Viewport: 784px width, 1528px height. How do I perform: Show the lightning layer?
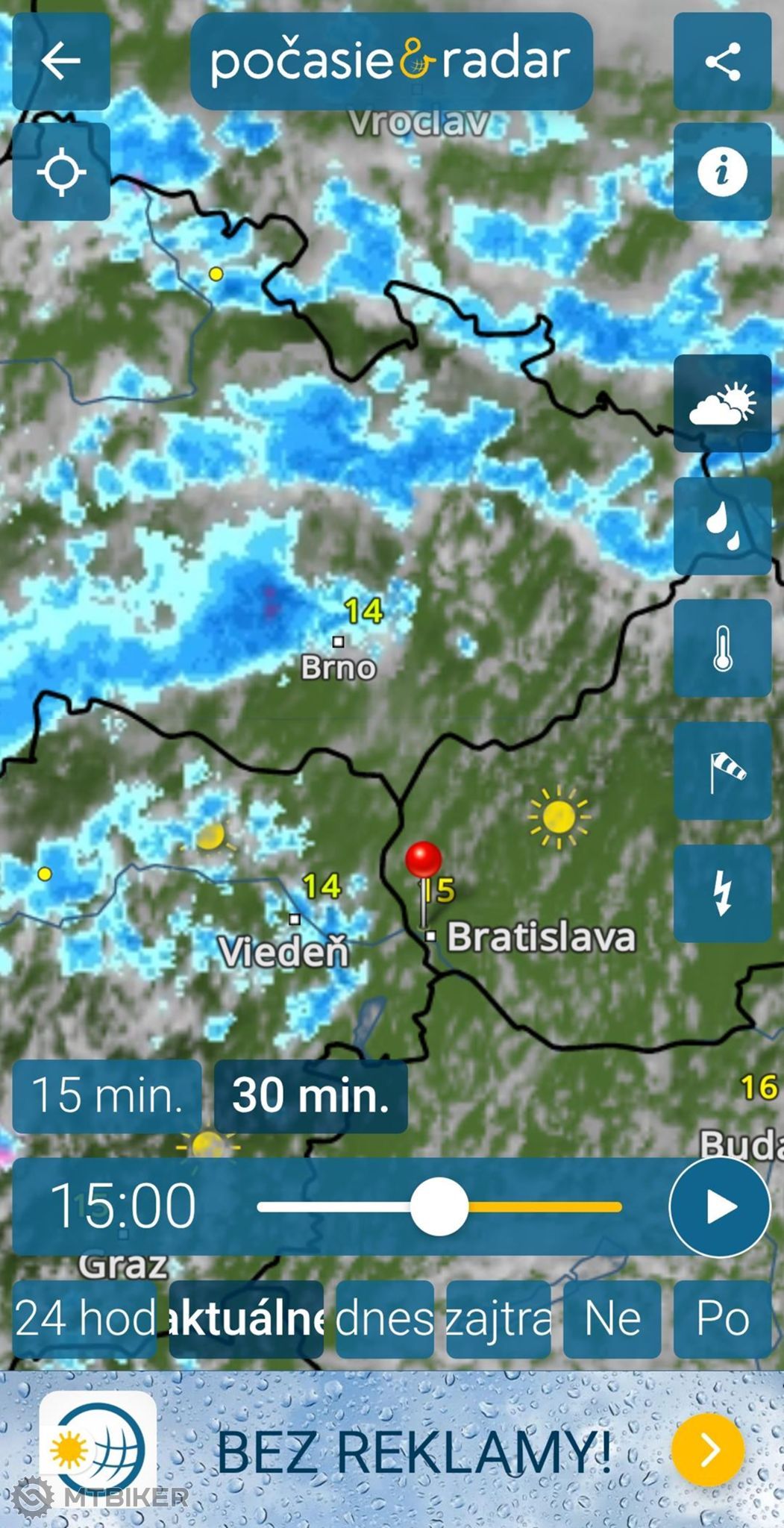point(722,893)
